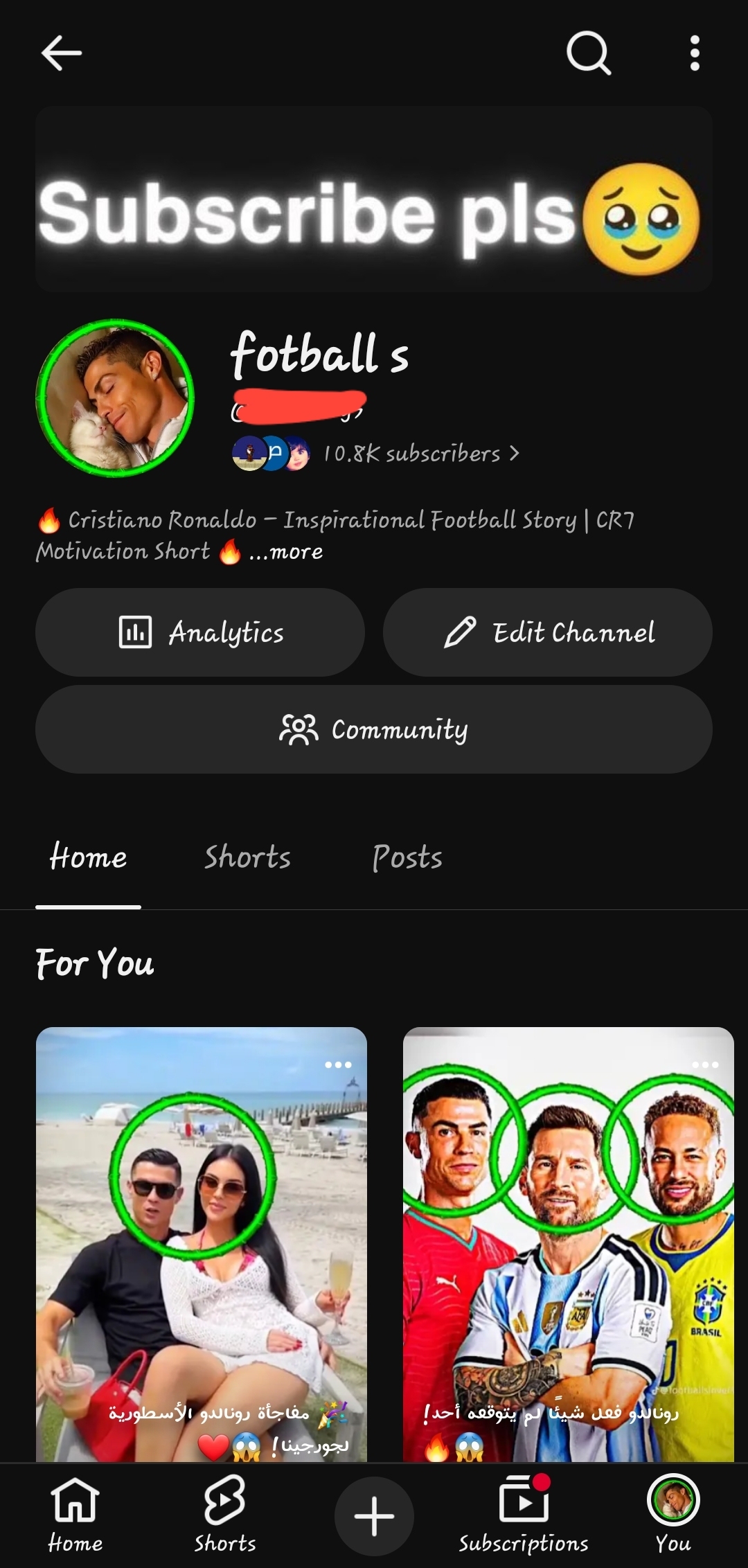This screenshot has height=1568, width=748.
Task: Open options on the beach couple Short
Action: tap(338, 1064)
